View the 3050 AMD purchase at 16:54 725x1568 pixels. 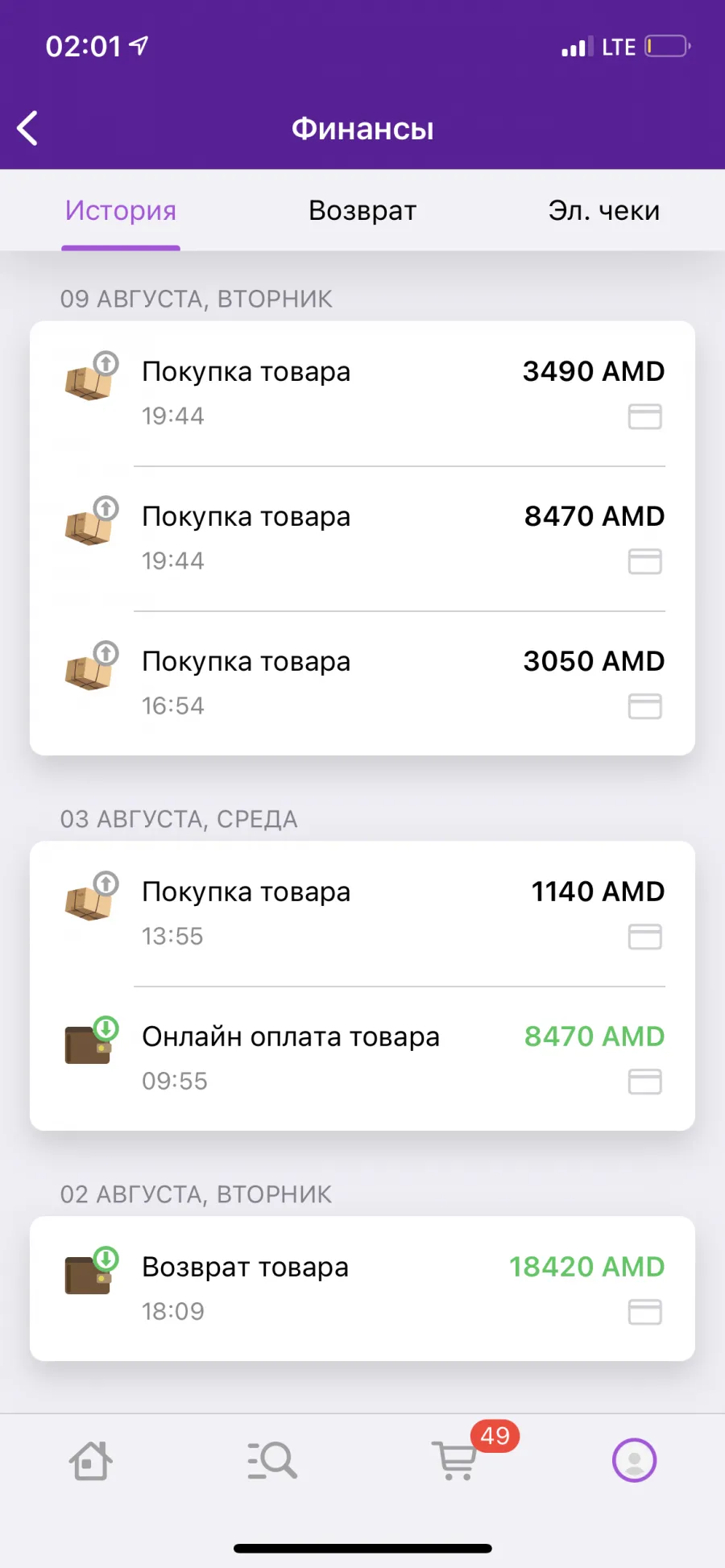tap(362, 684)
